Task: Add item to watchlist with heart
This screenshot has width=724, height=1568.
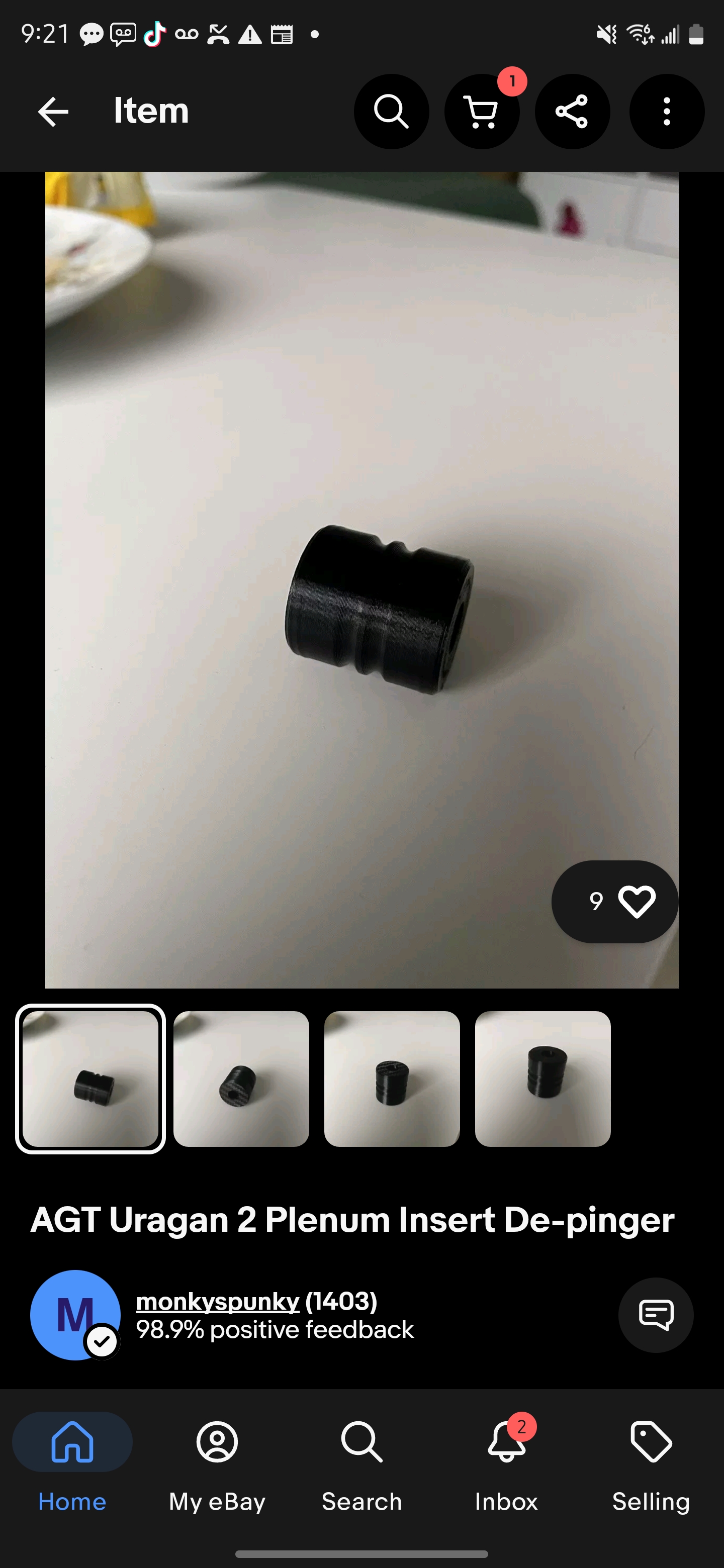Action: coord(615,902)
